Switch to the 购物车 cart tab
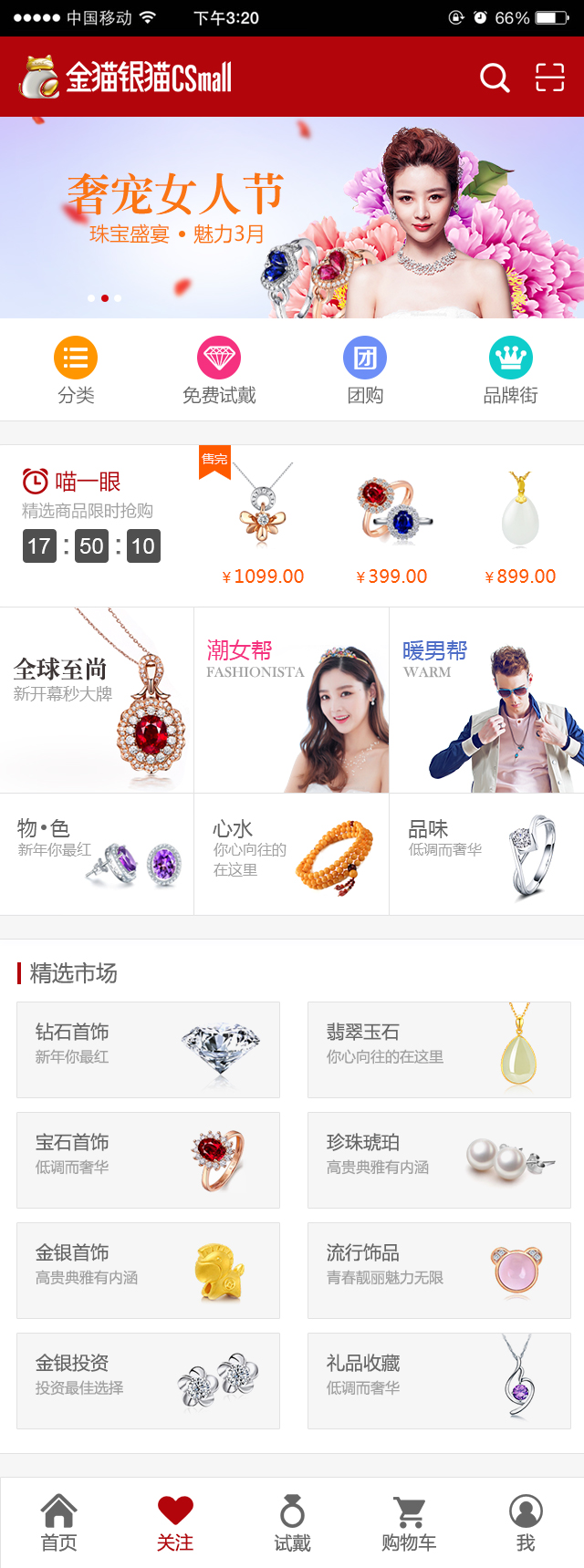The width and height of the screenshot is (584, 1568). 409,1522
